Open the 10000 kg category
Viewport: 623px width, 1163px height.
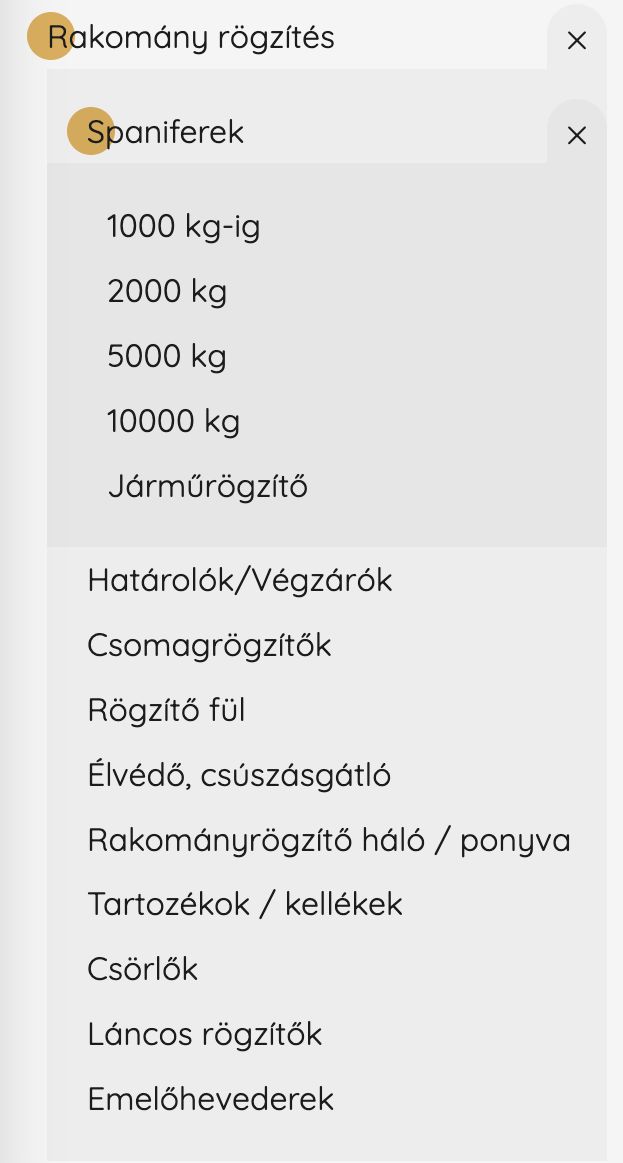click(174, 422)
